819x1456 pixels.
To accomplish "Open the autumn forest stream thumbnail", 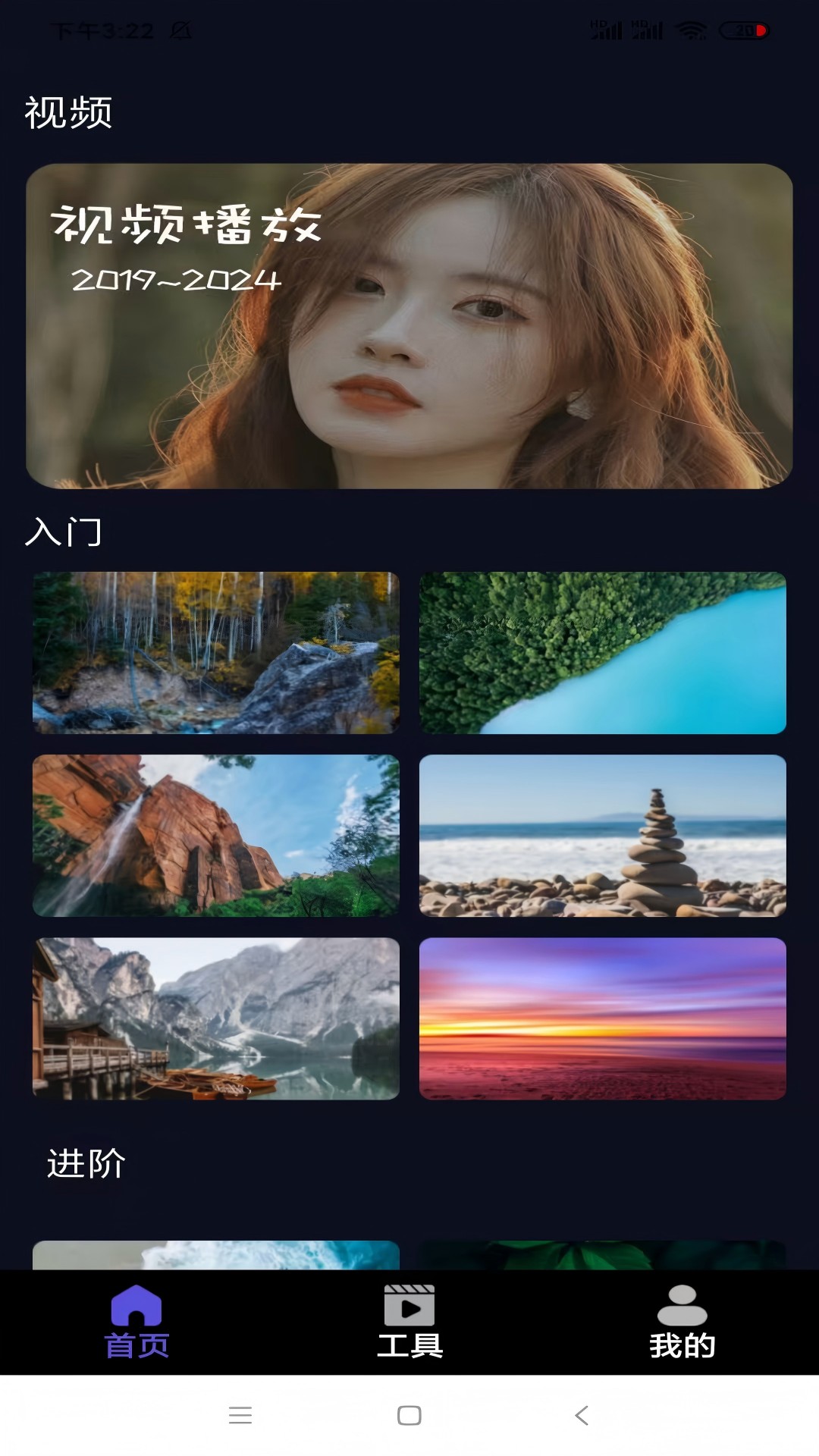I will click(216, 653).
